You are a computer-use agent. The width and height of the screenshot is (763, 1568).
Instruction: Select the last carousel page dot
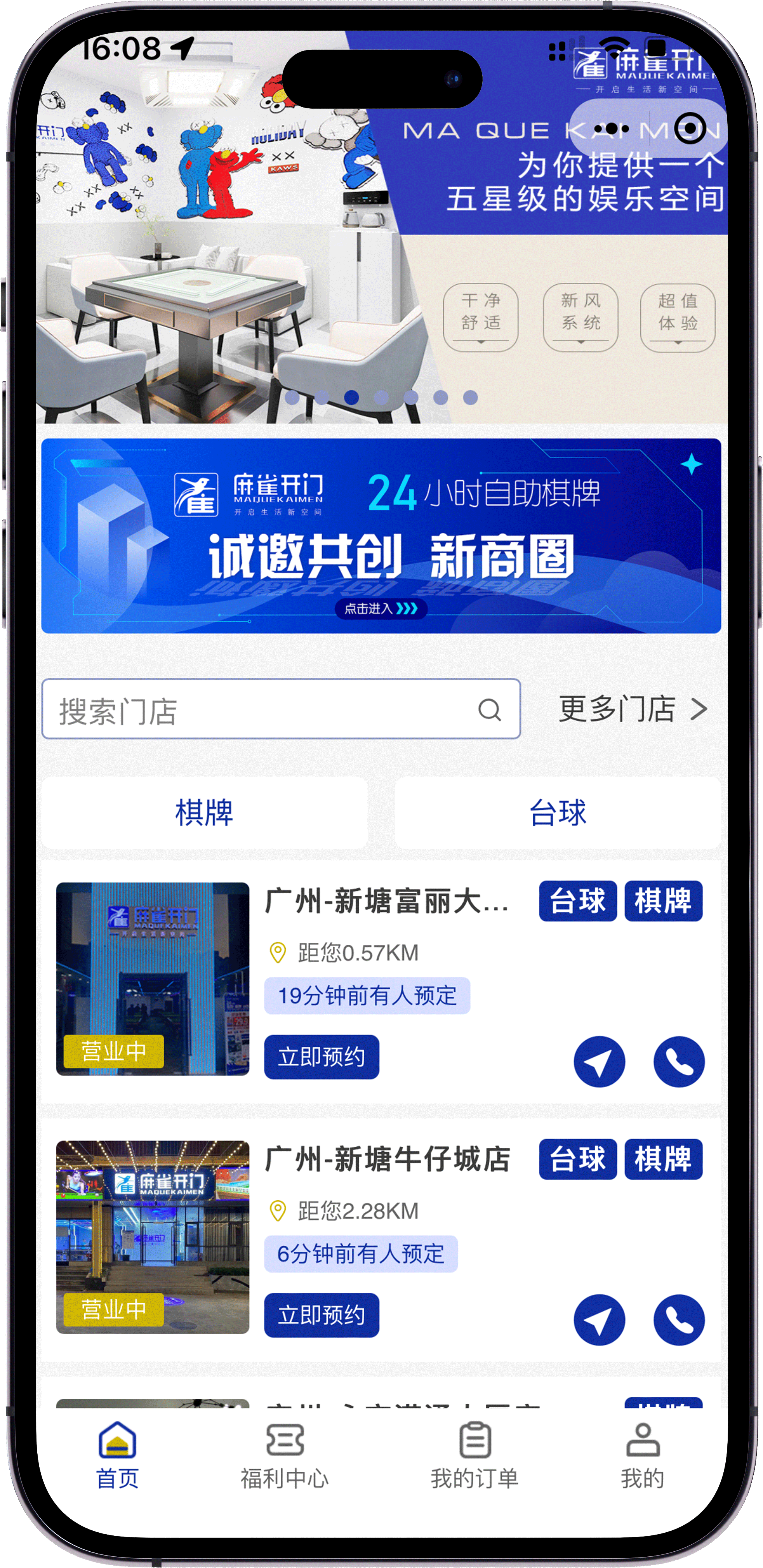[470, 398]
